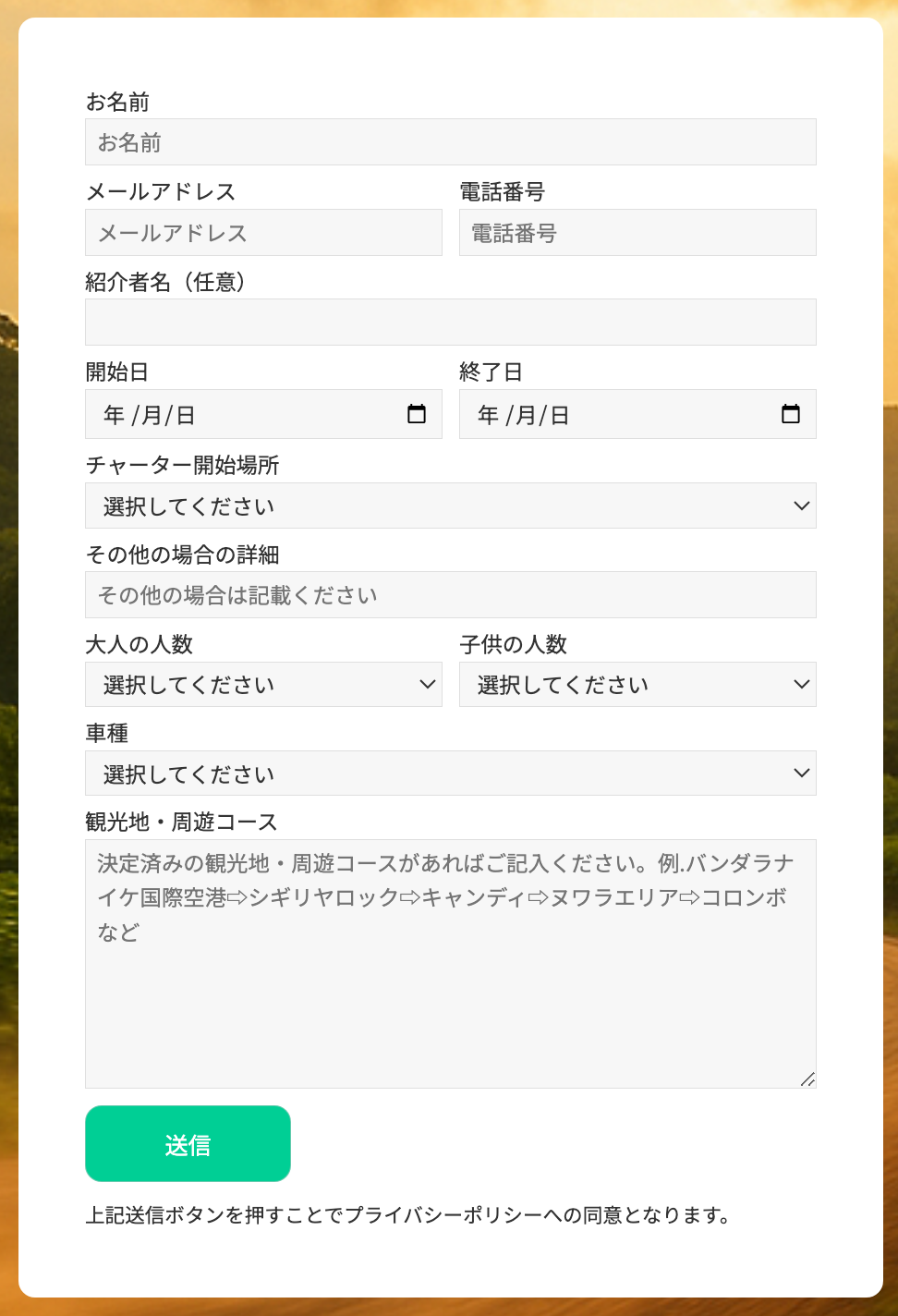Screen dimensions: 898x1316
Task: Tap the その他の場合の詳細 field
Action: 450,595
